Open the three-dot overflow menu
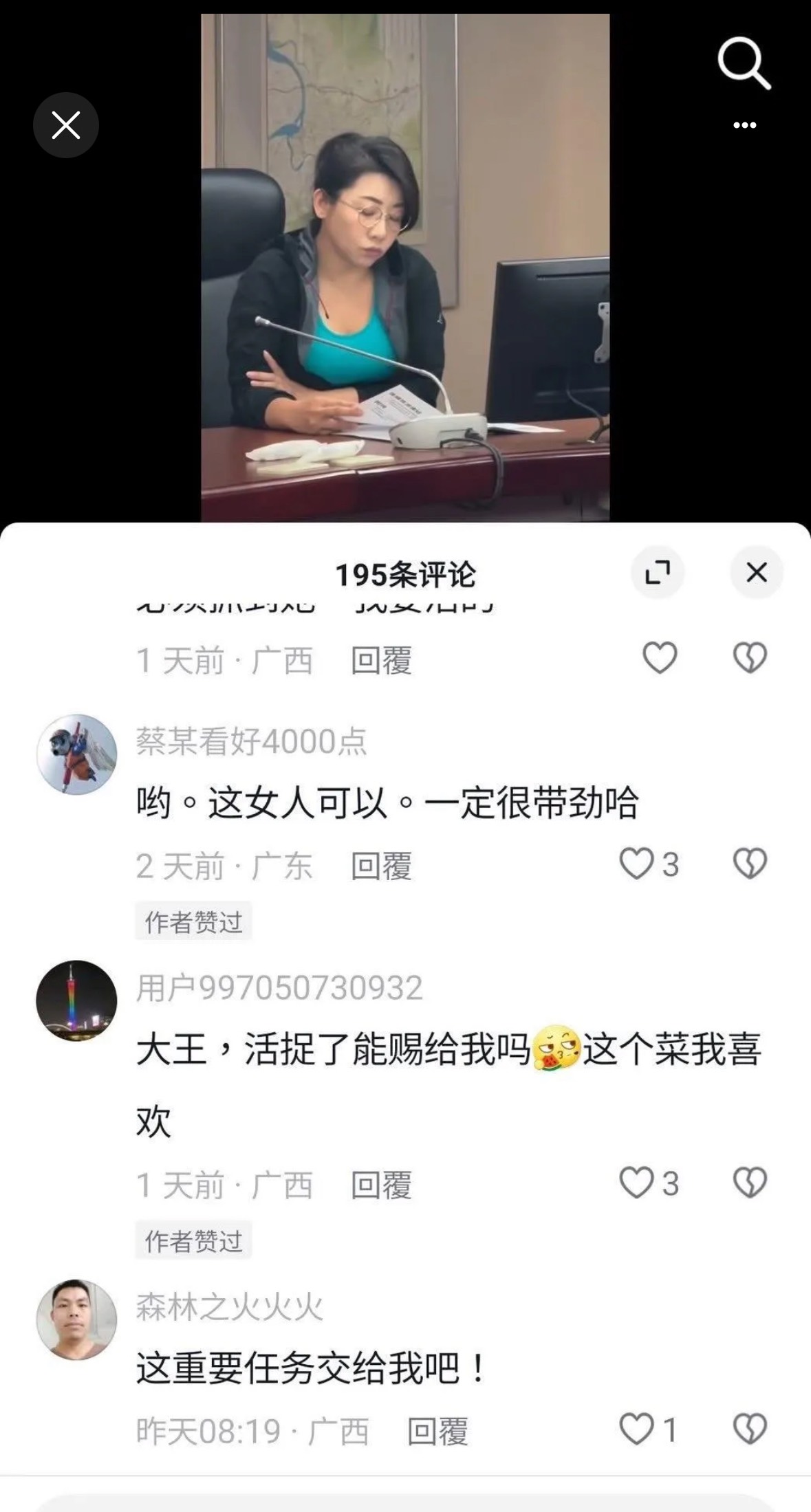 coord(744,125)
